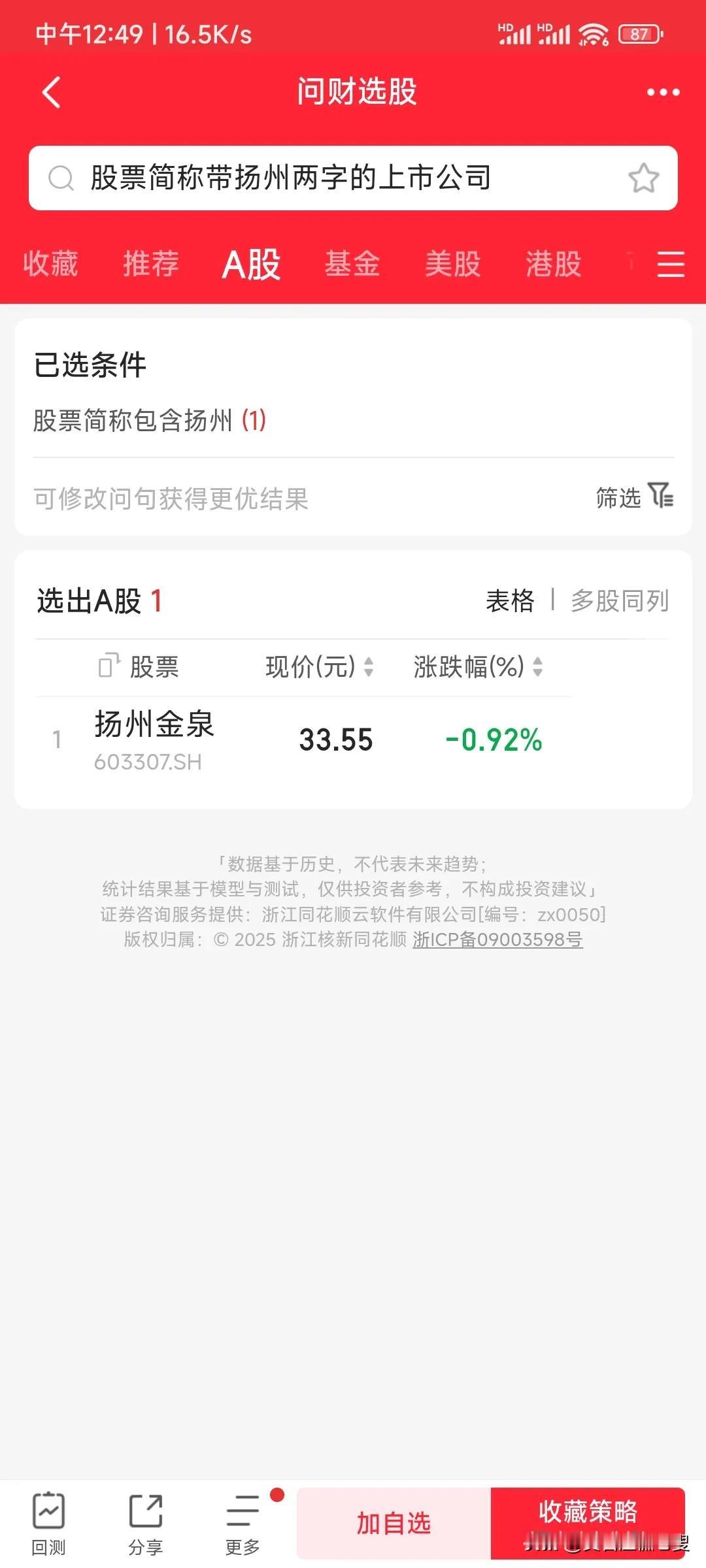Switch to 多股同列 view

pos(620,600)
